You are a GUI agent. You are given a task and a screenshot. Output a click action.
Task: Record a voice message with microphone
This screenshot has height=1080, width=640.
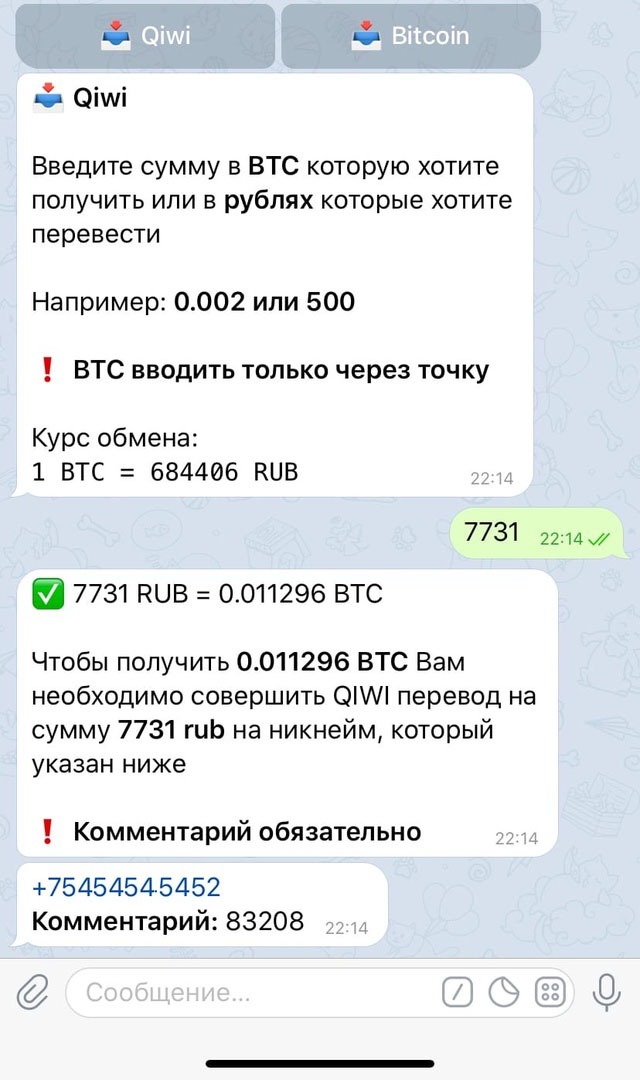tap(606, 992)
